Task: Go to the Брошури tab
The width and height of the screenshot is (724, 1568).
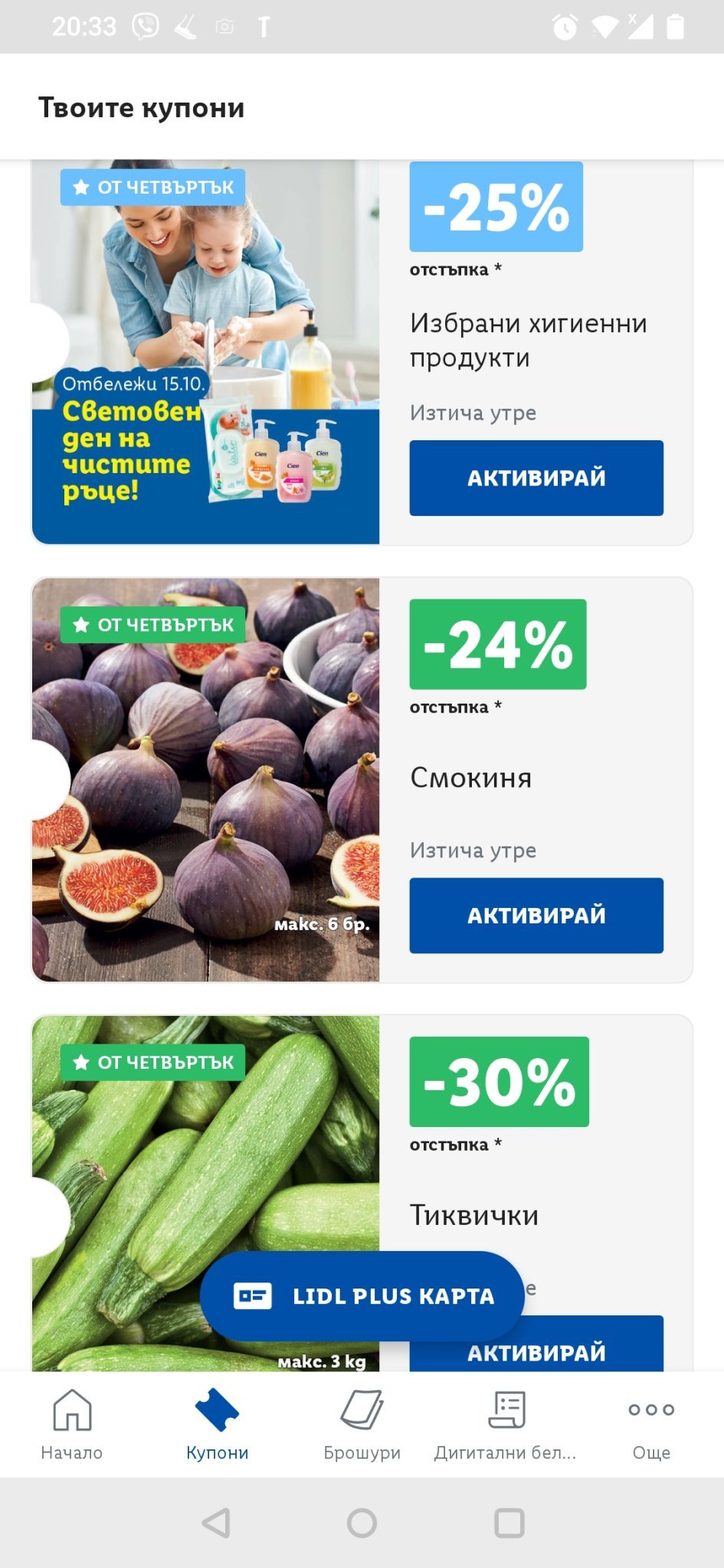Action: coord(362,1424)
